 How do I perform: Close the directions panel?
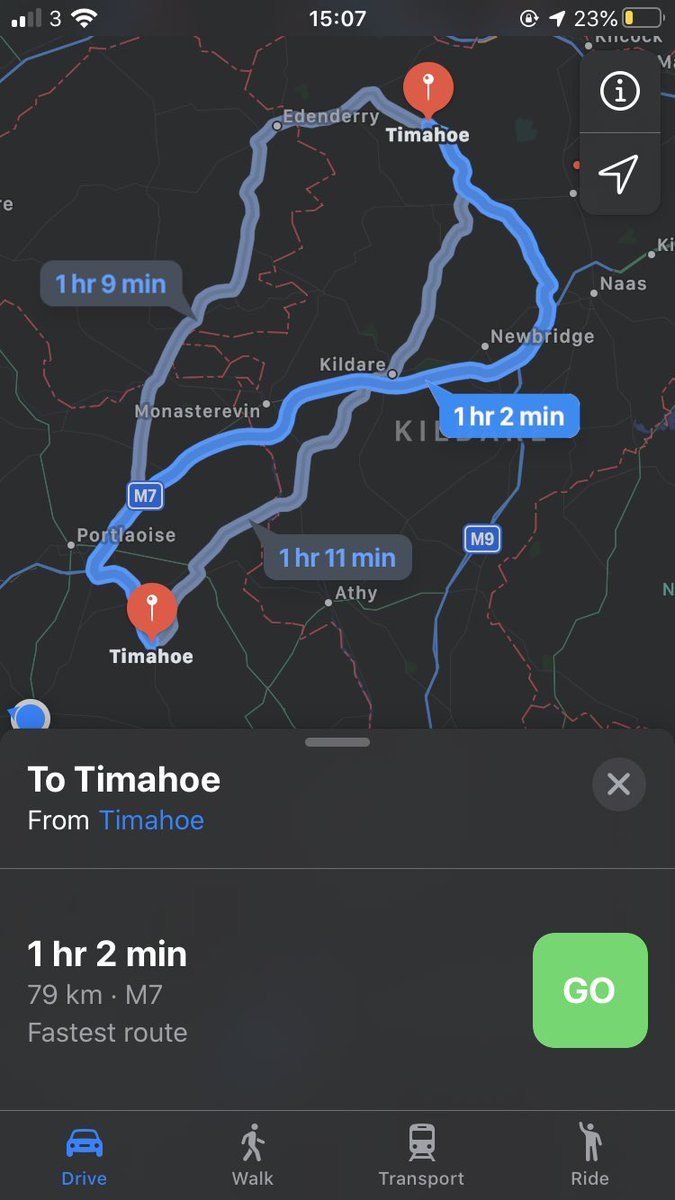point(618,784)
